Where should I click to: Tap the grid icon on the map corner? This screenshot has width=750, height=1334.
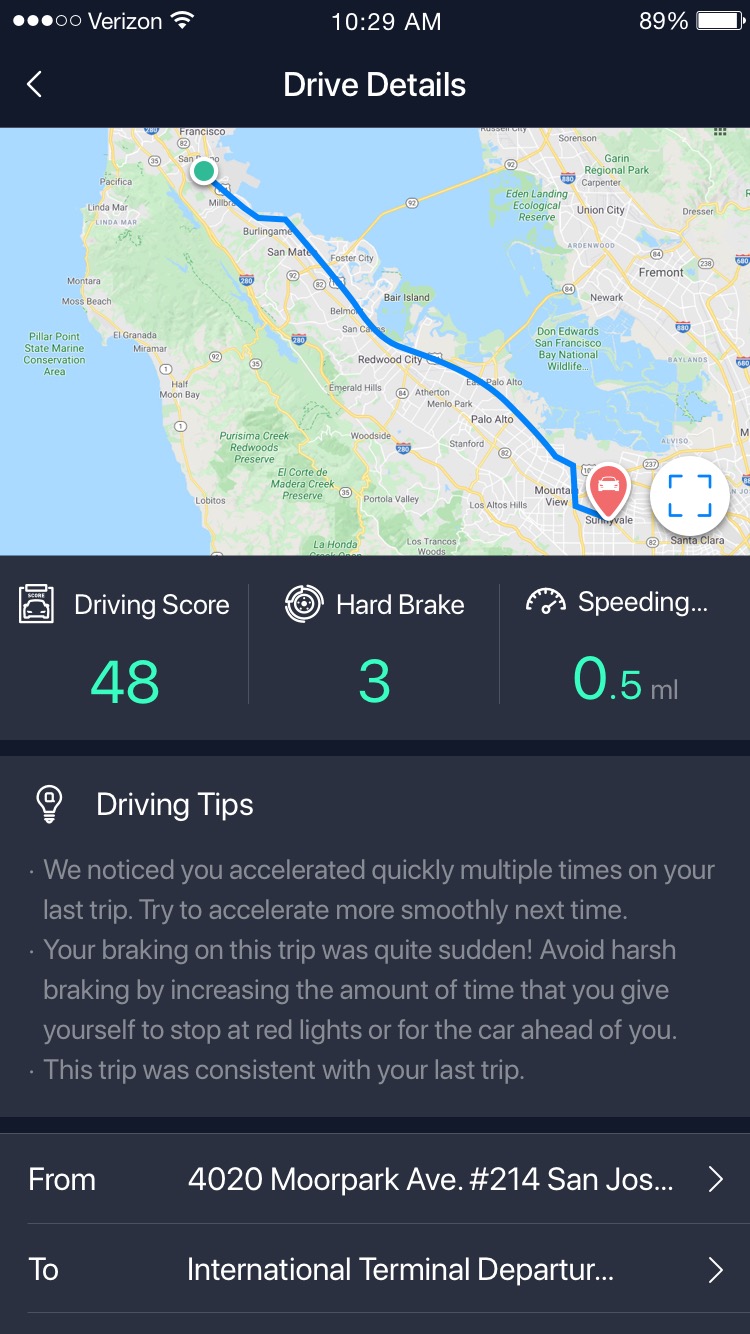(x=718, y=132)
